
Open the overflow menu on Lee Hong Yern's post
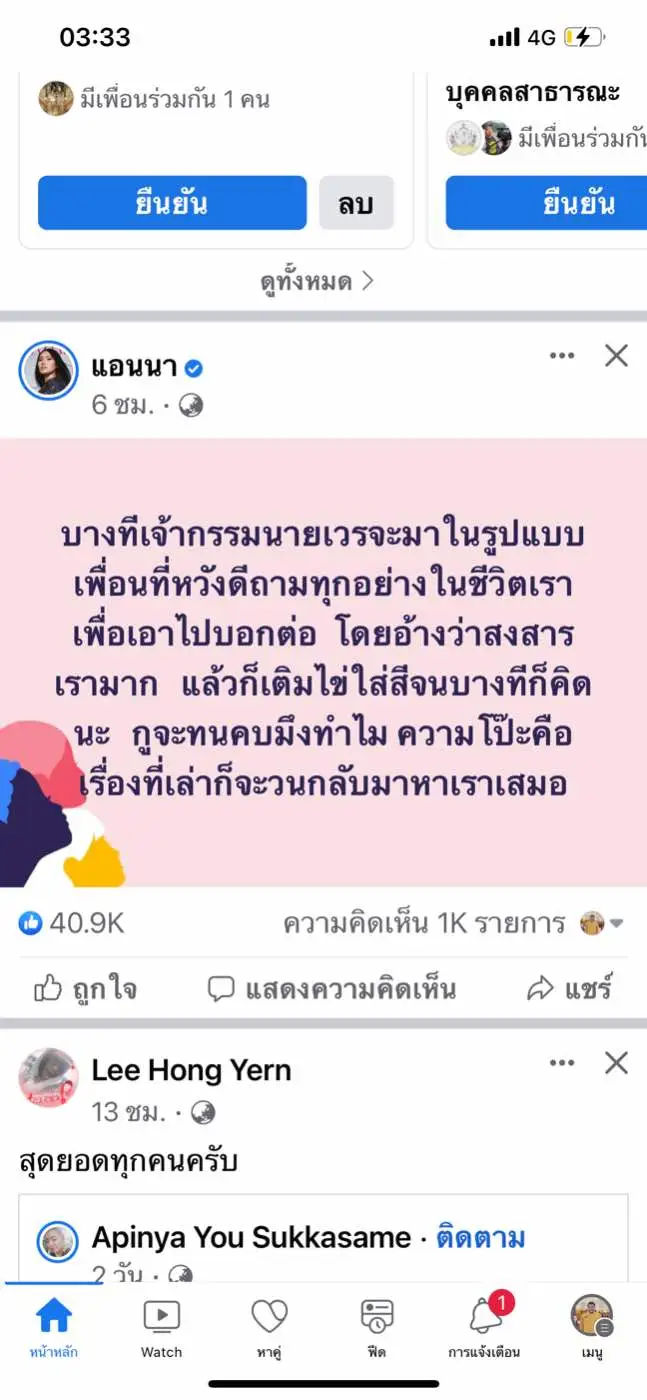(562, 1063)
